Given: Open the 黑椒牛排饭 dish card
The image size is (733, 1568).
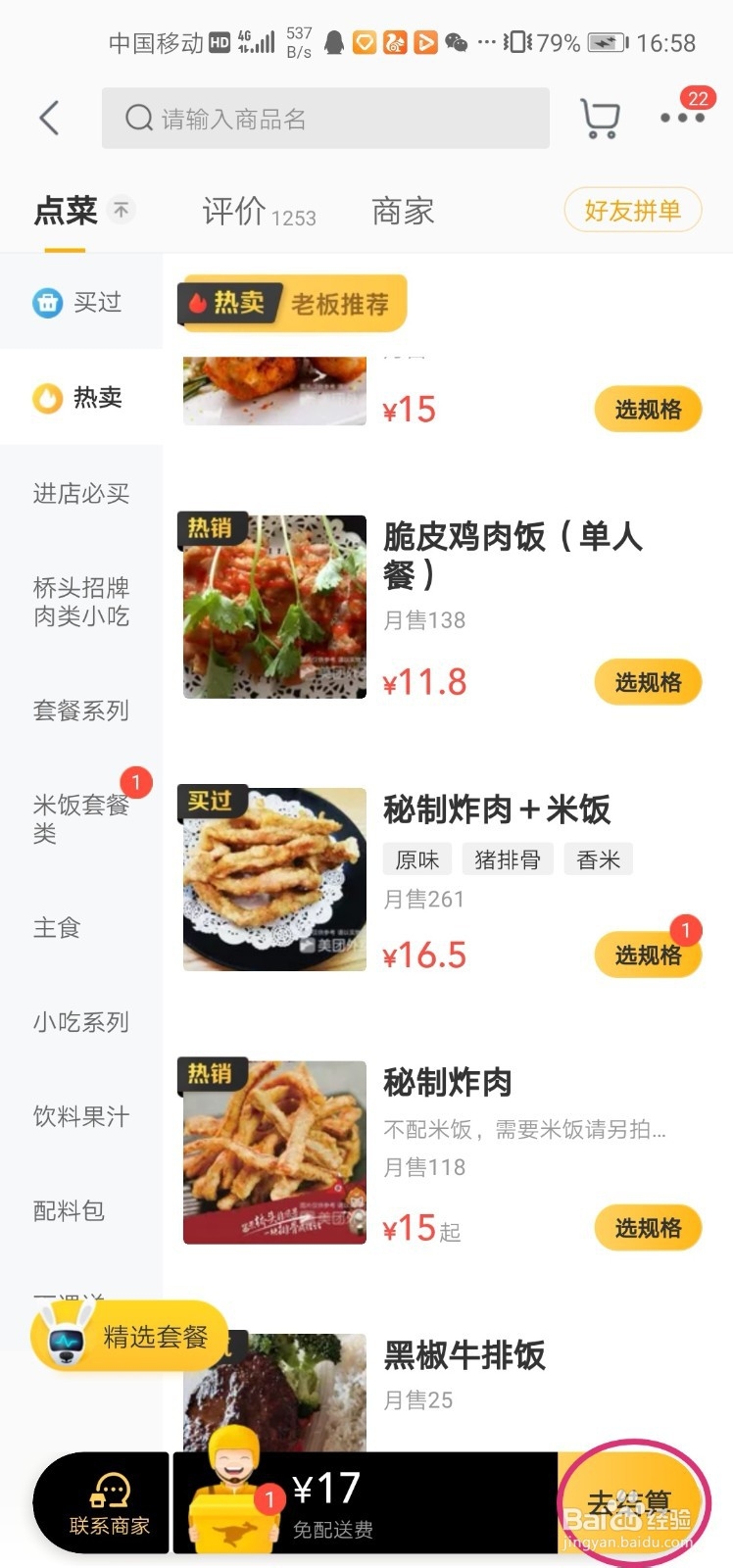Looking at the screenshot, I should tap(464, 1356).
